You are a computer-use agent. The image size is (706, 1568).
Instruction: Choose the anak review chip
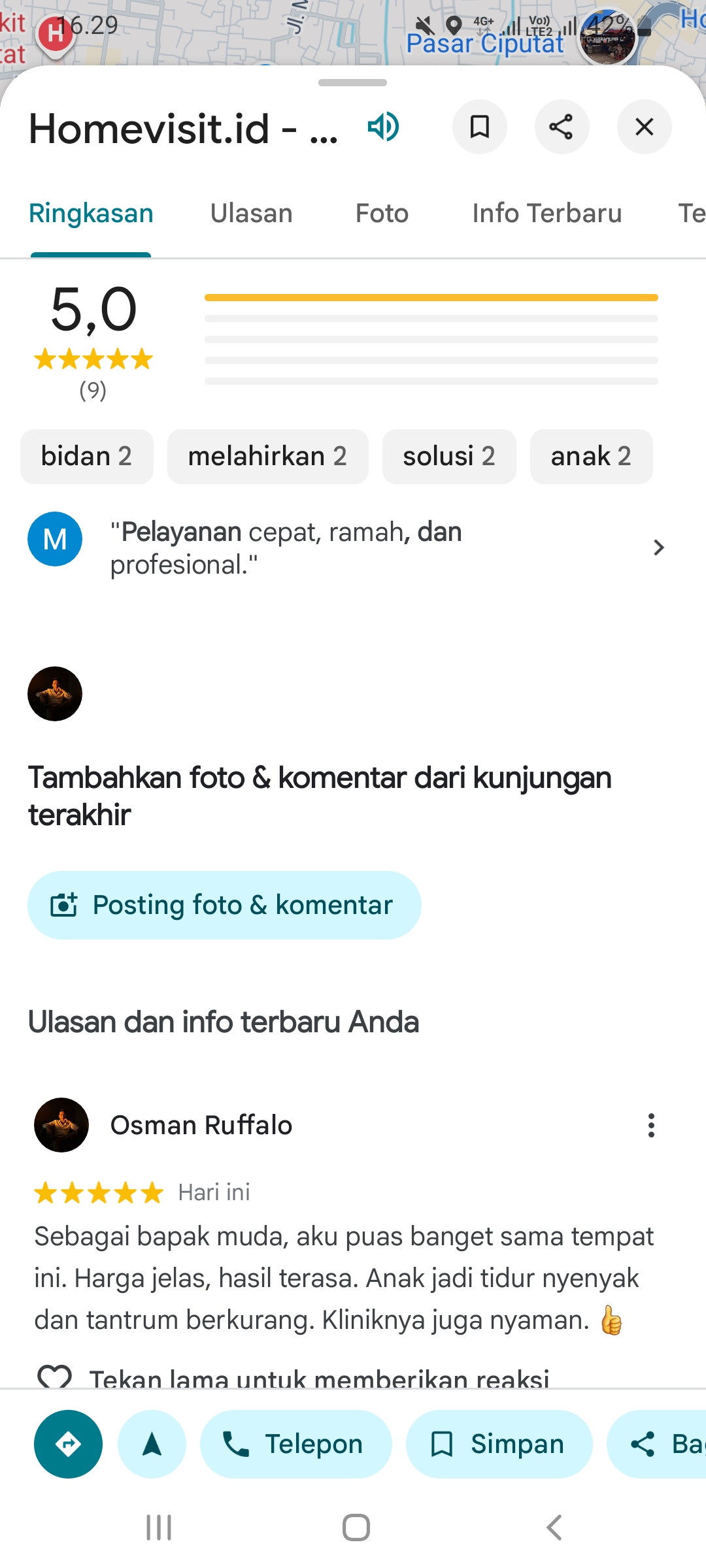tap(591, 456)
